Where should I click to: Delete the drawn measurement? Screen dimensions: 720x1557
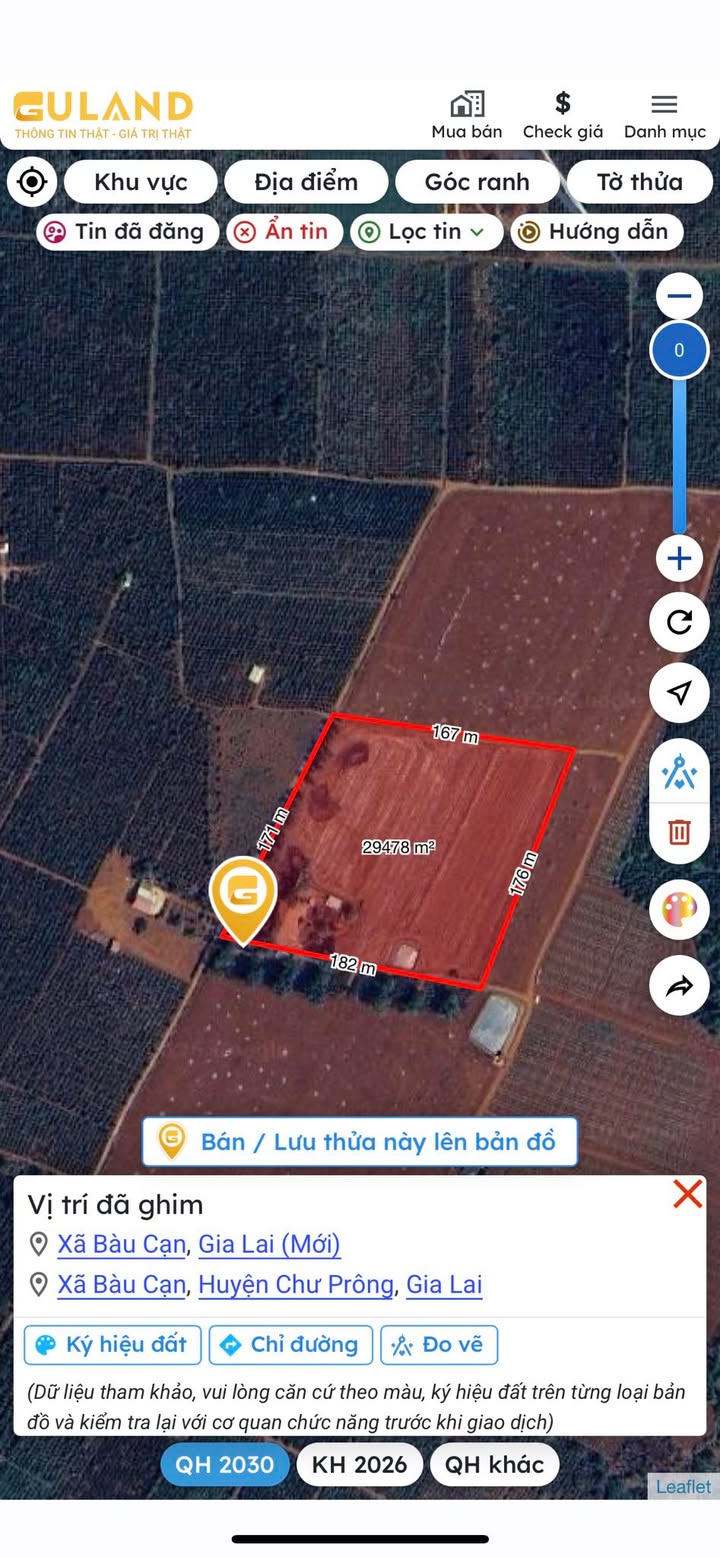(x=679, y=832)
